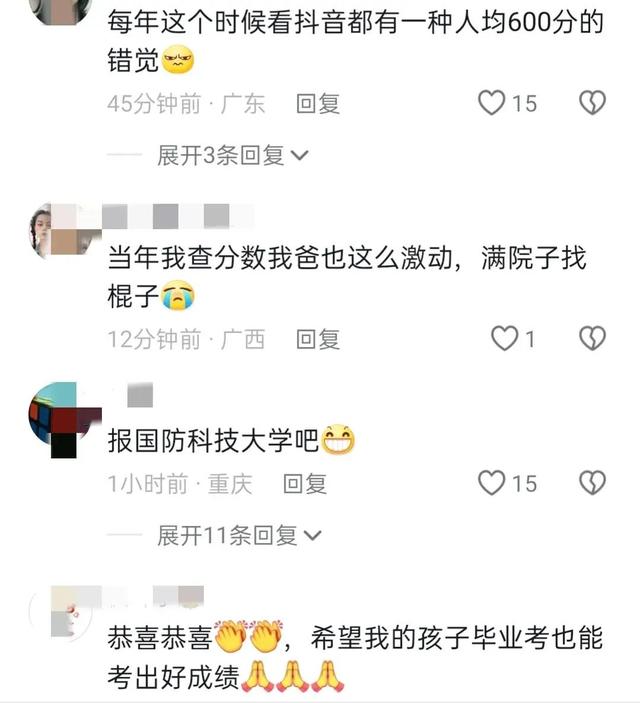This screenshot has width=640, height=703.
Task: Like the comment about 满院子找棍子
Action: tap(504, 339)
